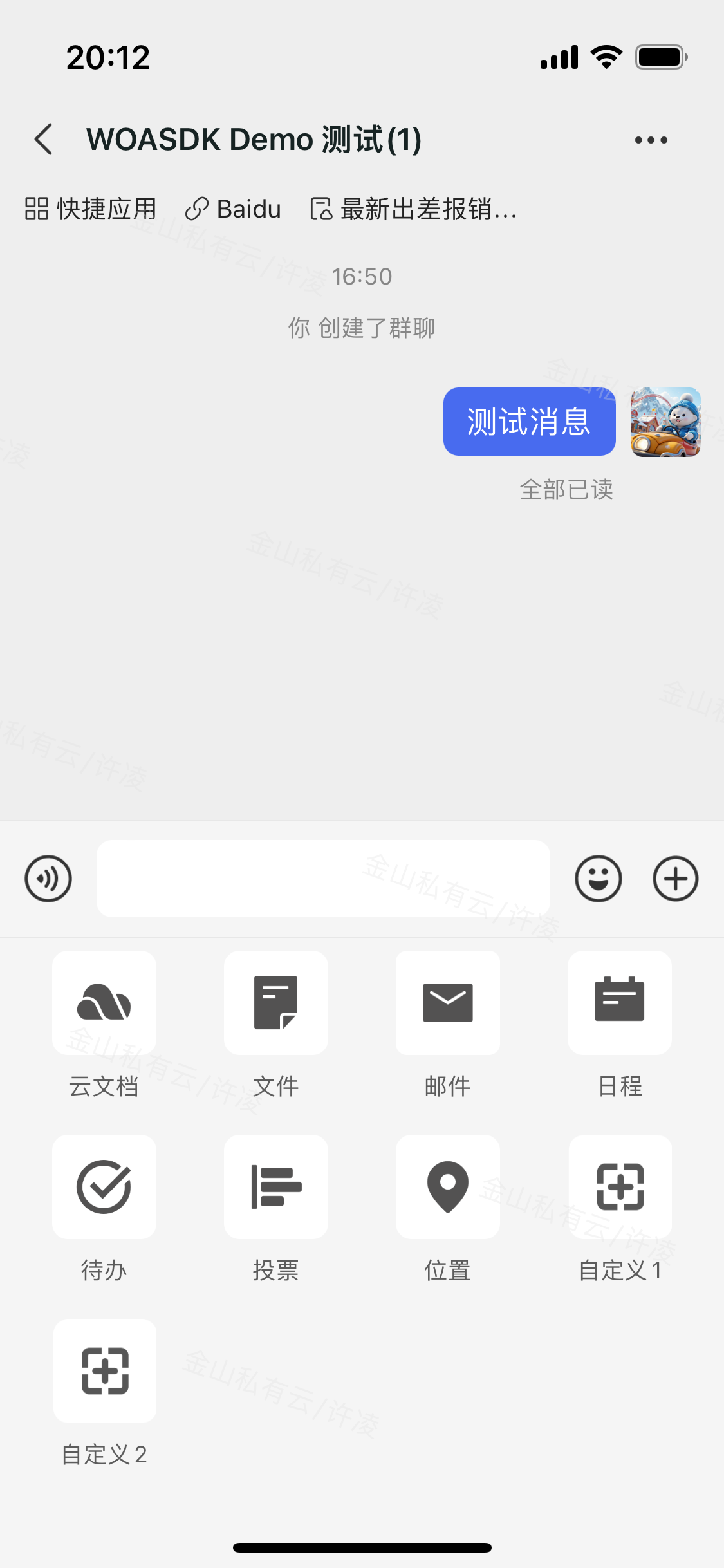Open 快捷应用 quick apps

[91, 209]
